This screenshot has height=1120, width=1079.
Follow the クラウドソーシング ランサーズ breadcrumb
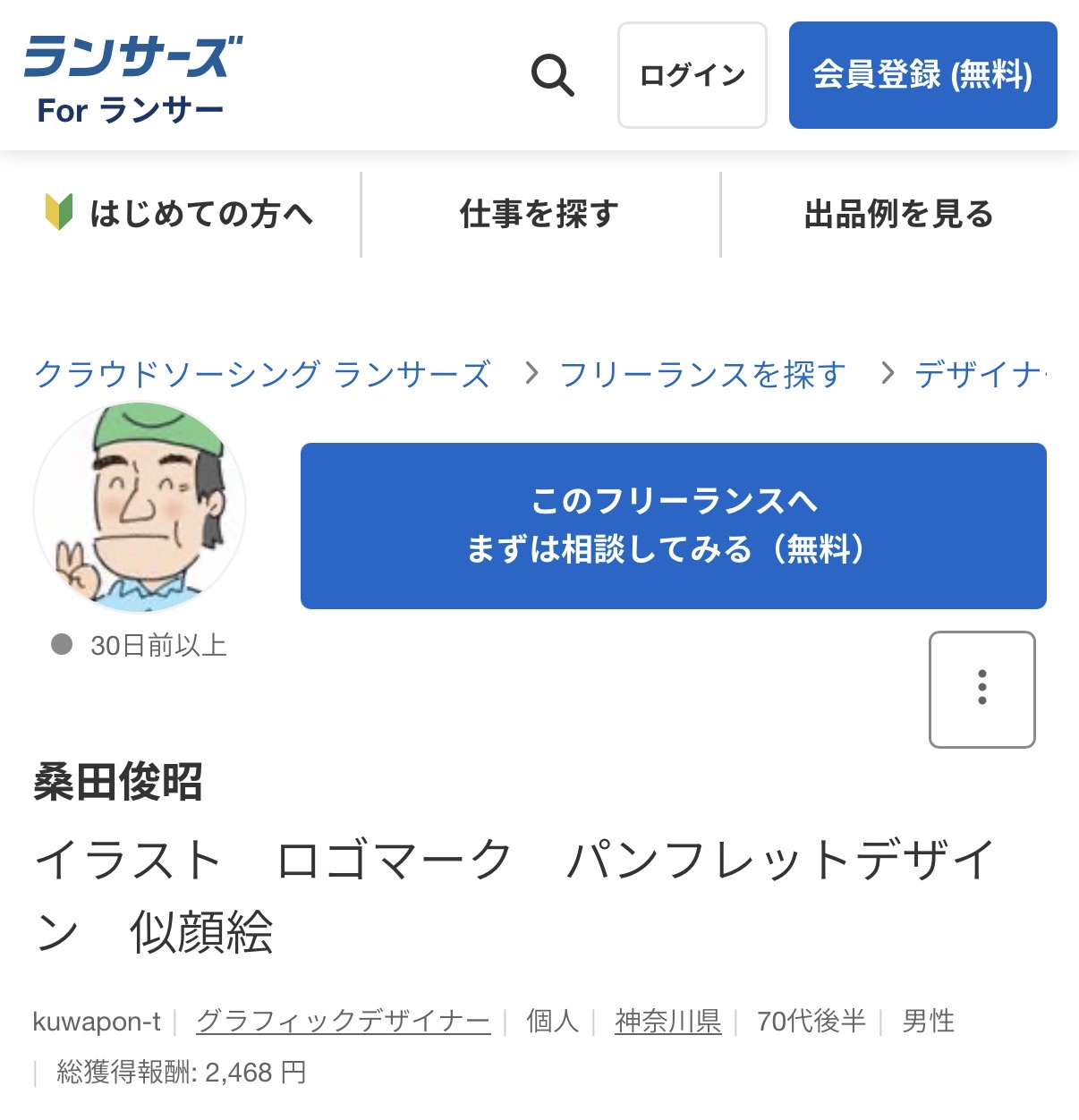tap(262, 374)
